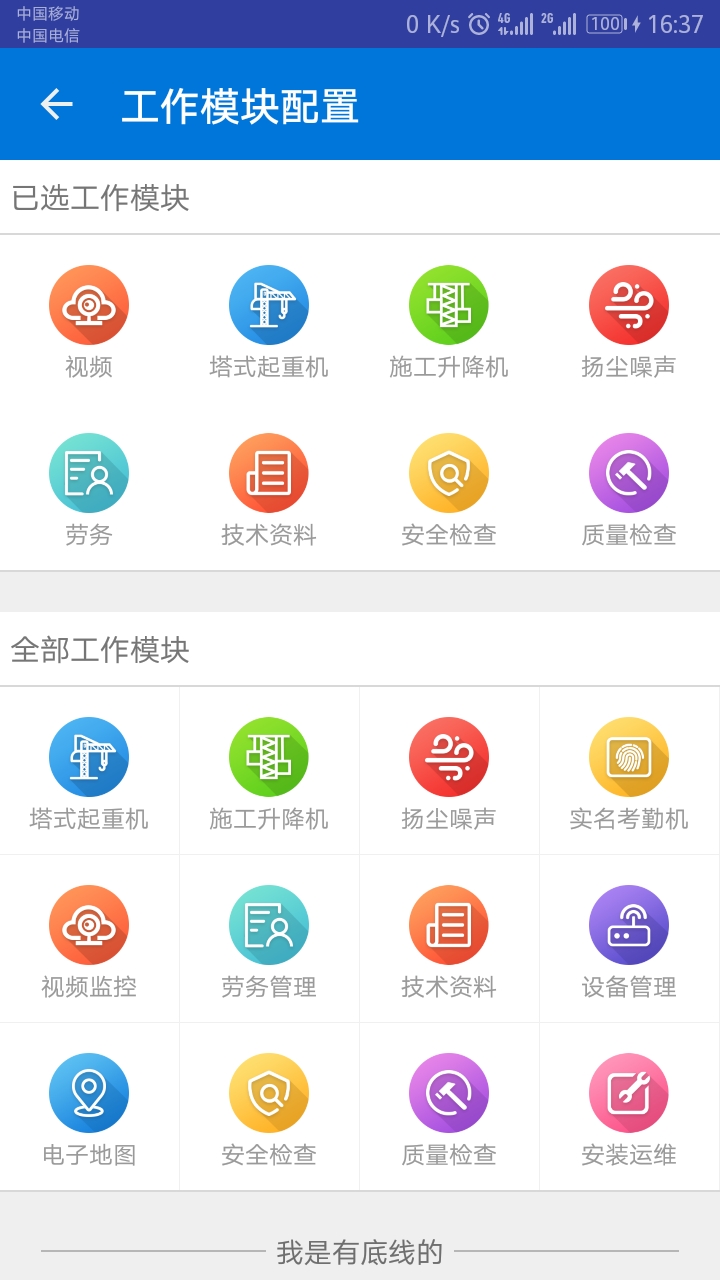Image resolution: width=720 pixels, height=1280 pixels.
Task: Select the 劳务 labor module icon
Action: click(89, 472)
